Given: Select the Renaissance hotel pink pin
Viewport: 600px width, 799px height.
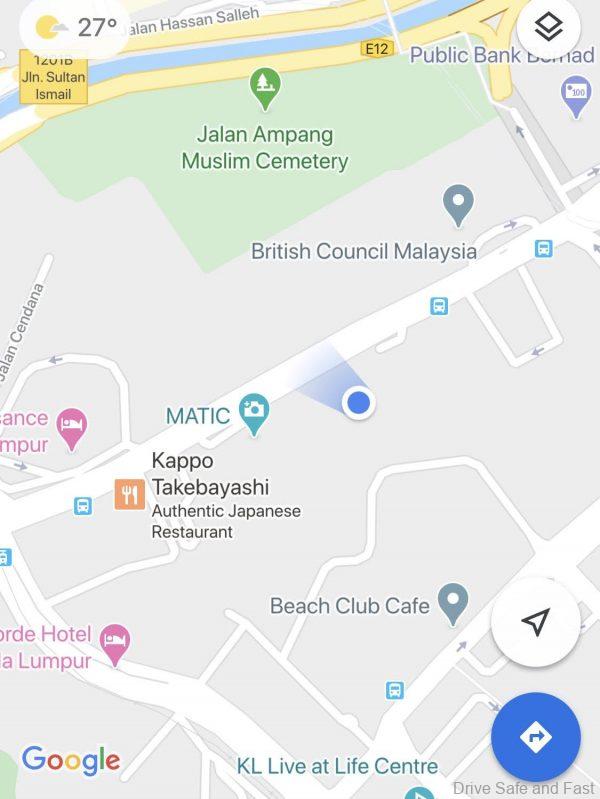Looking at the screenshot, I should click(x=71, y=426).
